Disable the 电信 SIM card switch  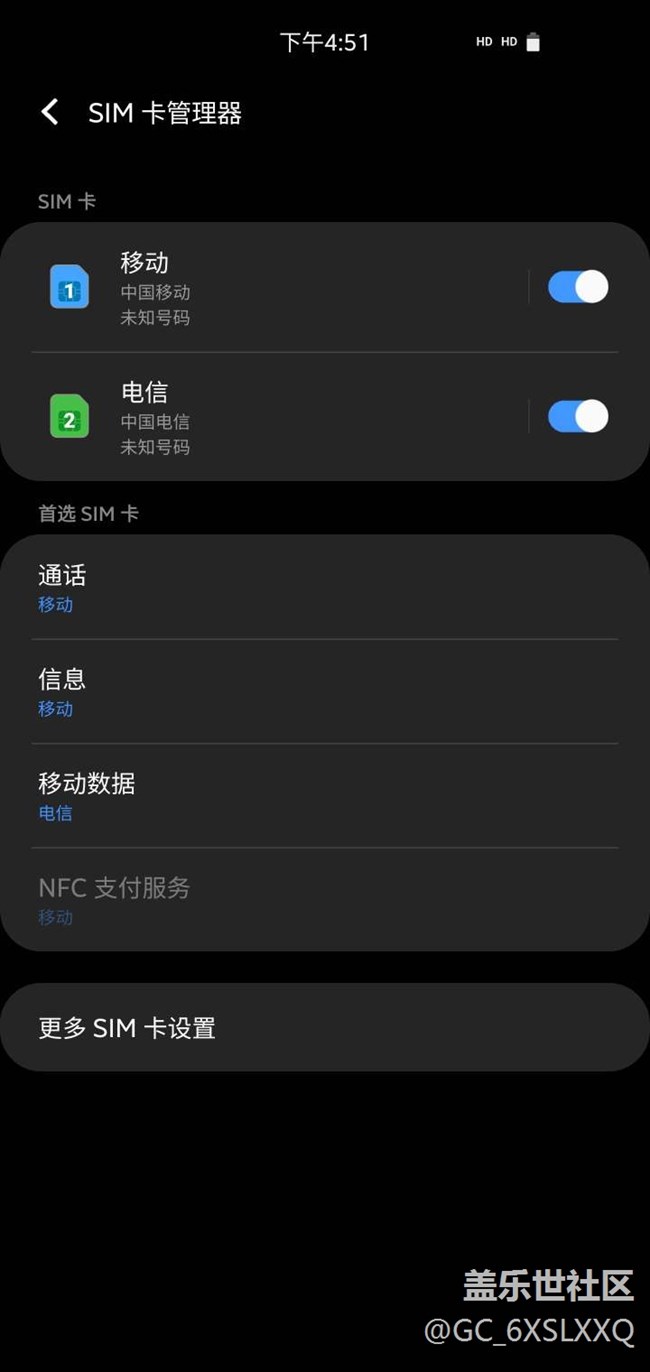coord(577,417)
